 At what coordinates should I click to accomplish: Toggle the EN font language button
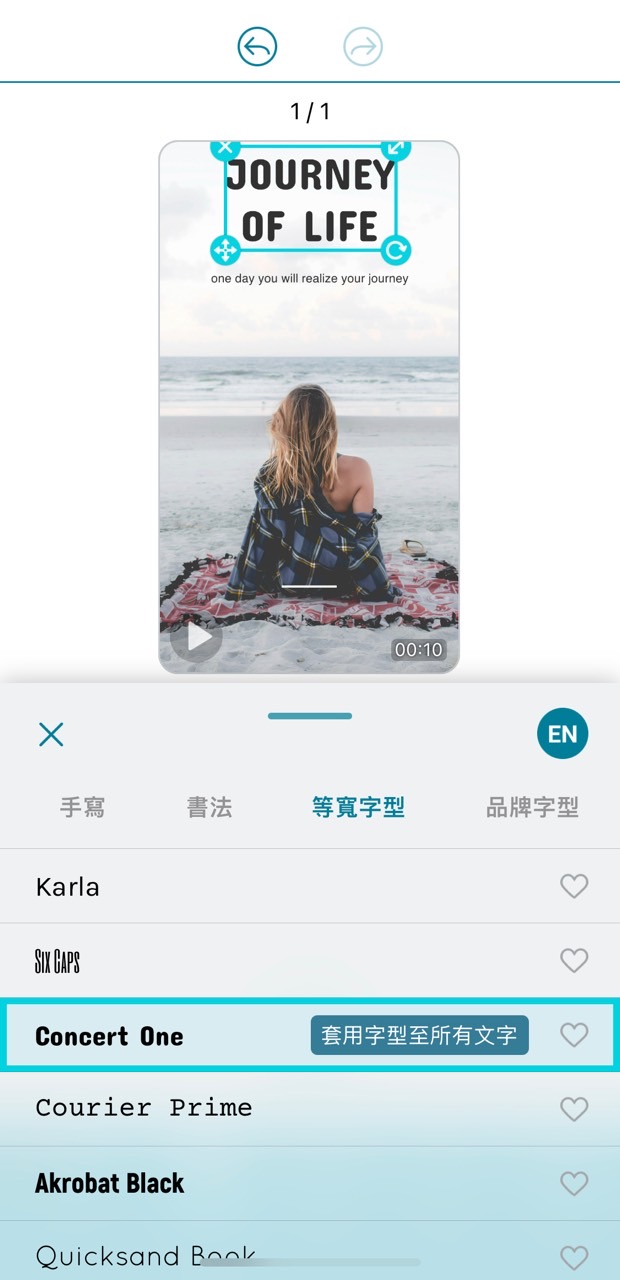pos(562,735)
